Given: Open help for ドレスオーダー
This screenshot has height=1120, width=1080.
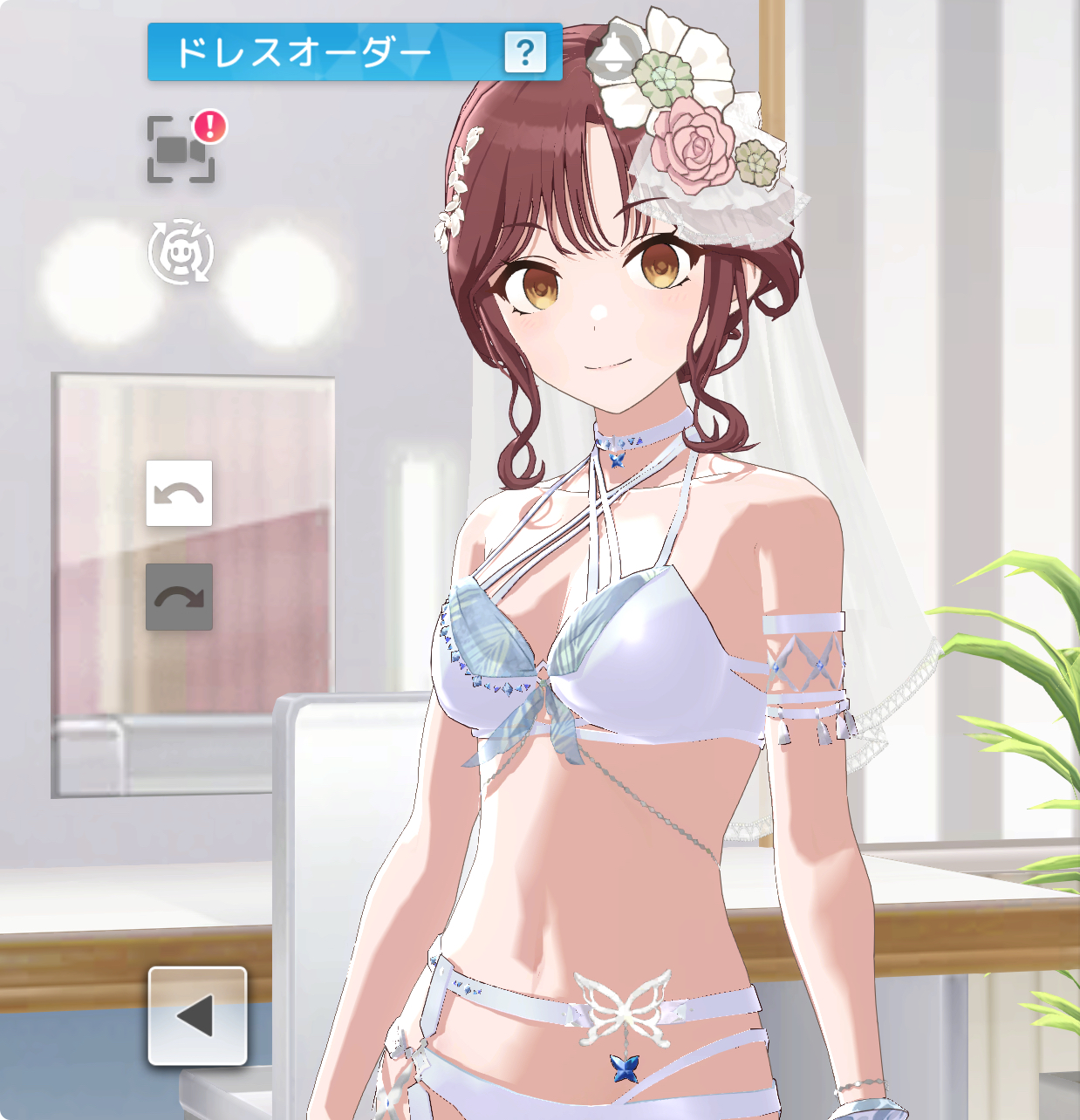Looking at the screenshot, I should 525,53.
